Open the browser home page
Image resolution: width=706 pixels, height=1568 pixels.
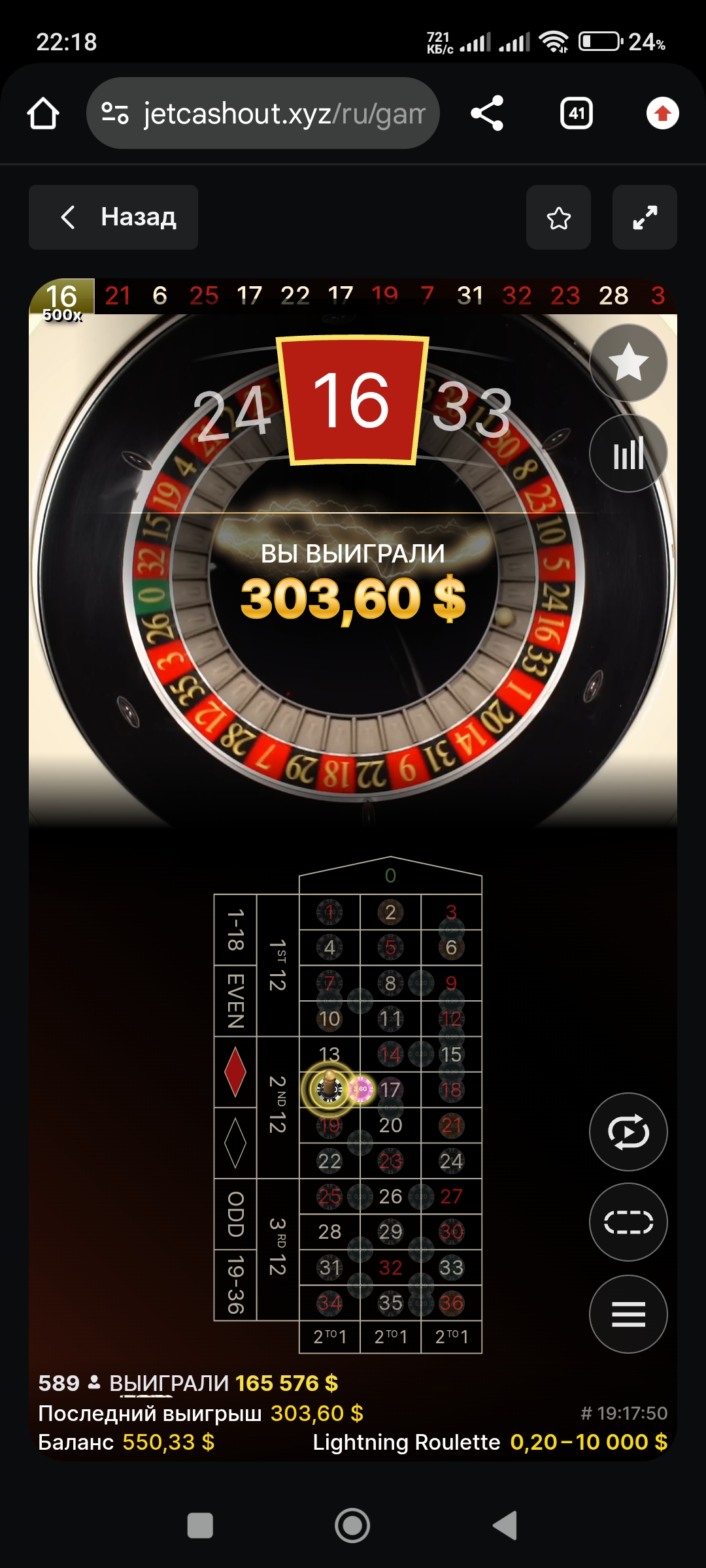tap(43, 114)
